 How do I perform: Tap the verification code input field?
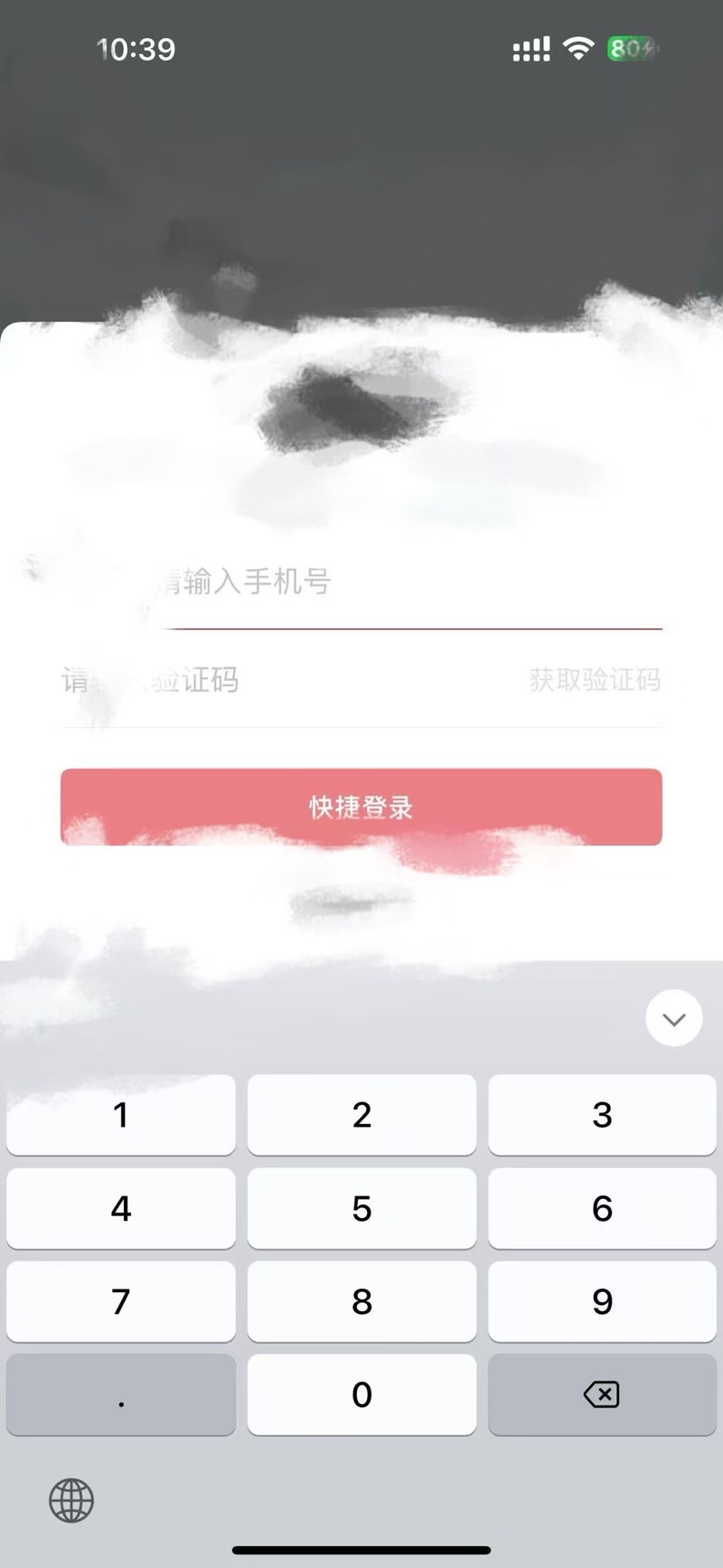[271, 680]
